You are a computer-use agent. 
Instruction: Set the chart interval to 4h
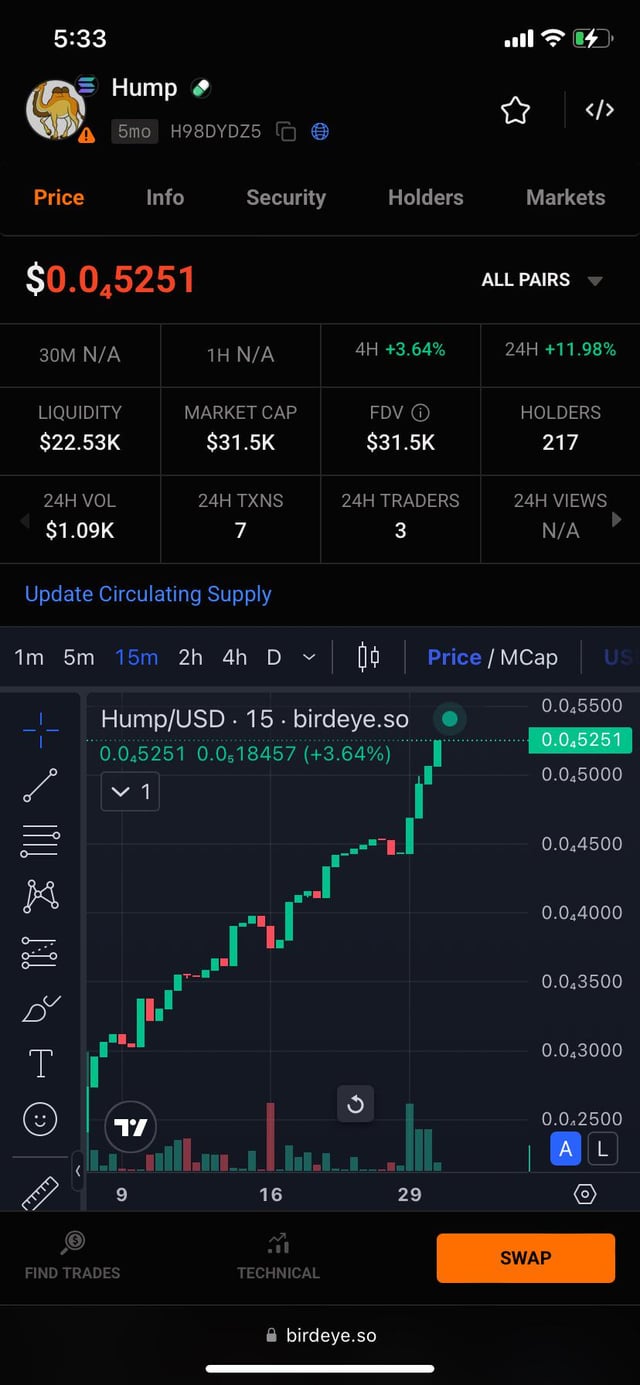pyautogui.click(x=234, y=657)
